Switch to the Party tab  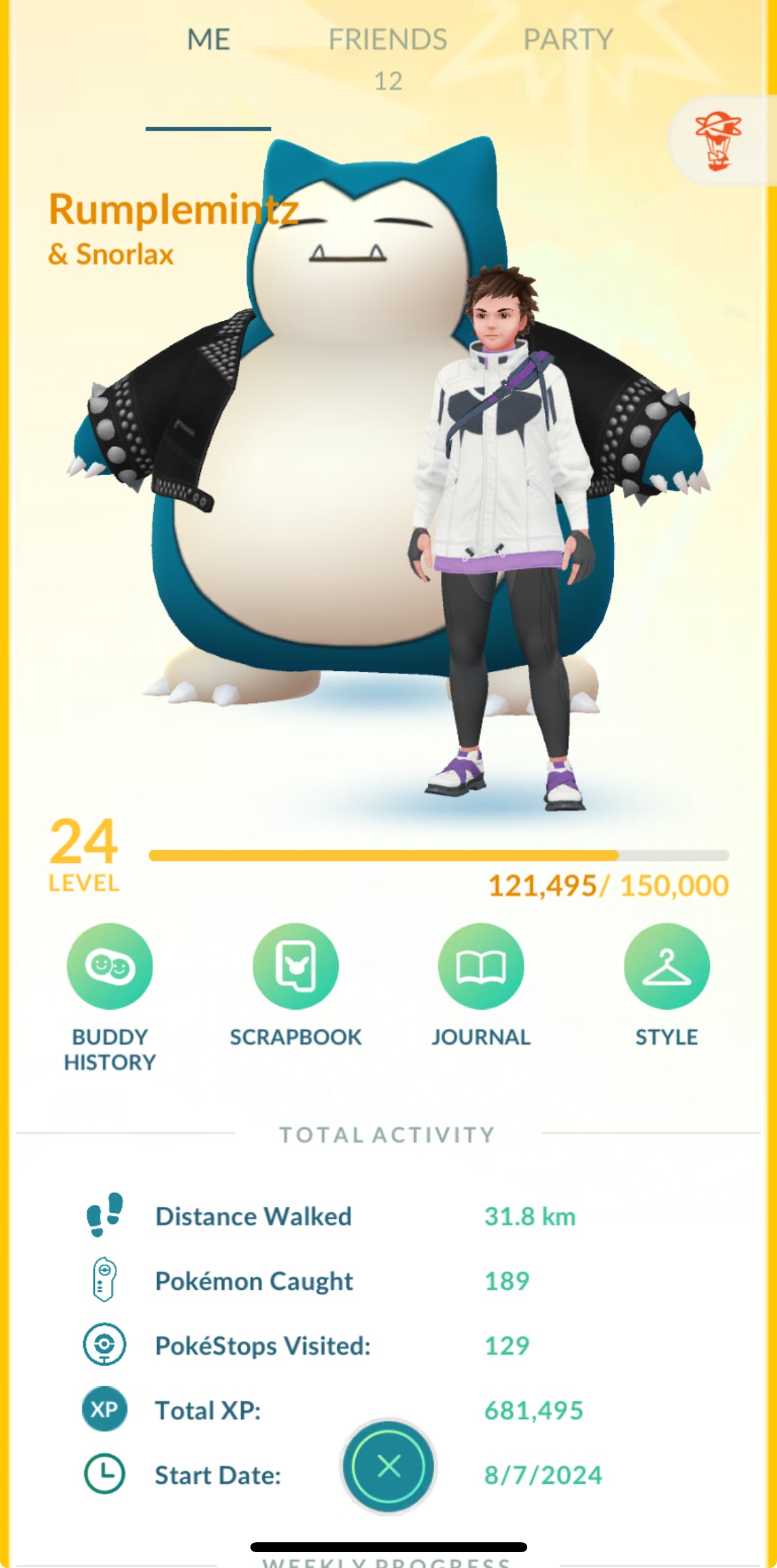point(567,41)
